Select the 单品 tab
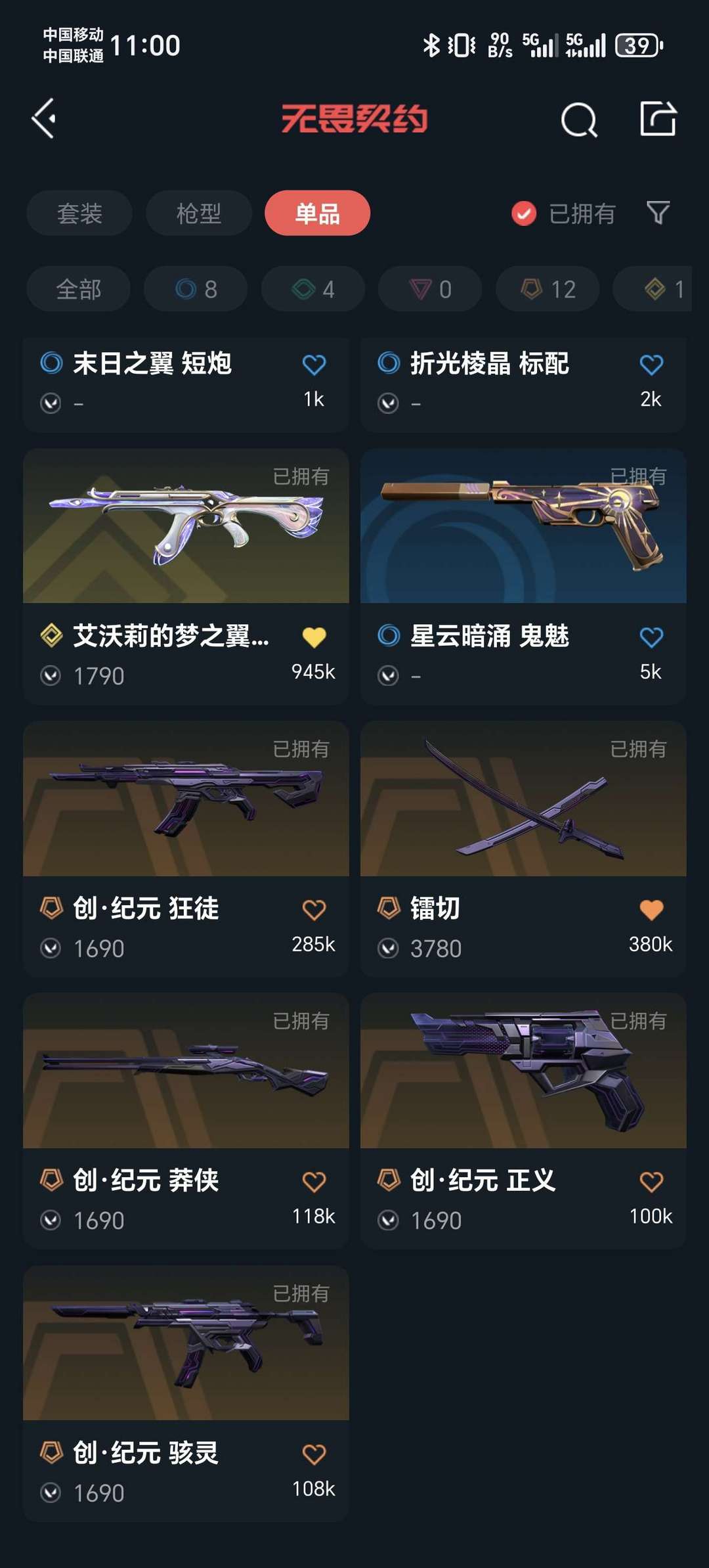The image size is (709, 1568). pyautogui.click(x=317, y=213)
